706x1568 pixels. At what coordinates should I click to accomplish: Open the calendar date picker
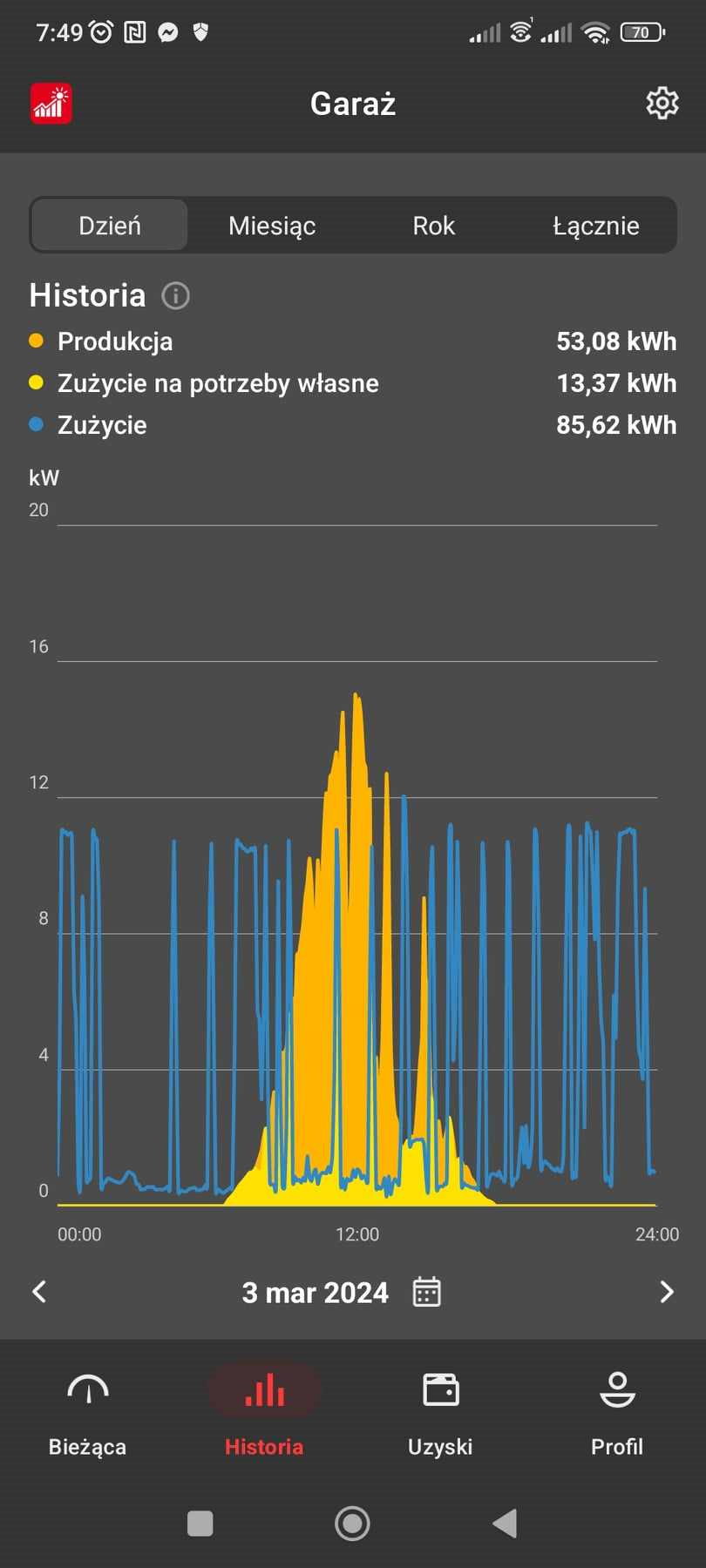click(426, 1292)
